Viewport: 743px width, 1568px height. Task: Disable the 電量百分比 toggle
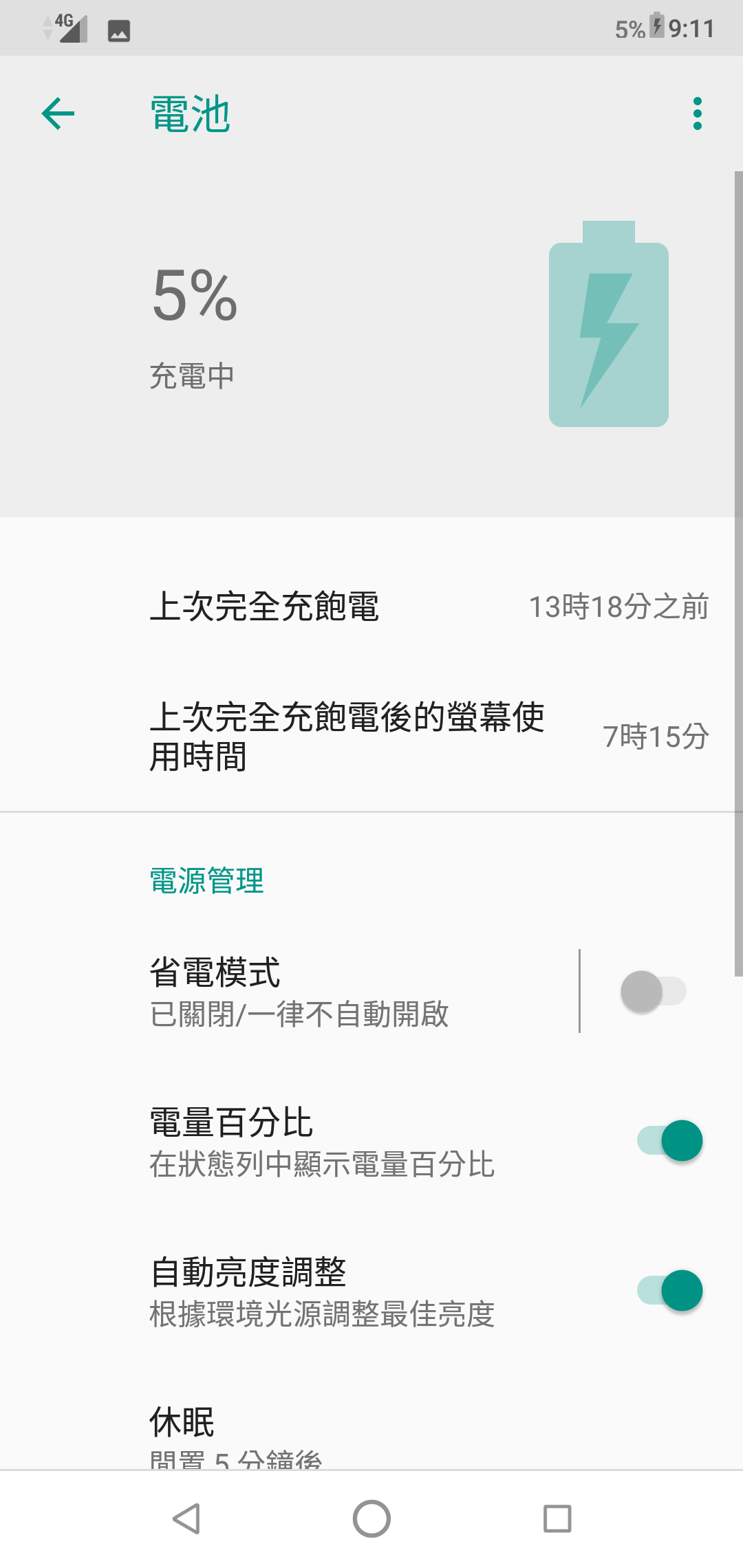[x=669, y=1140]
